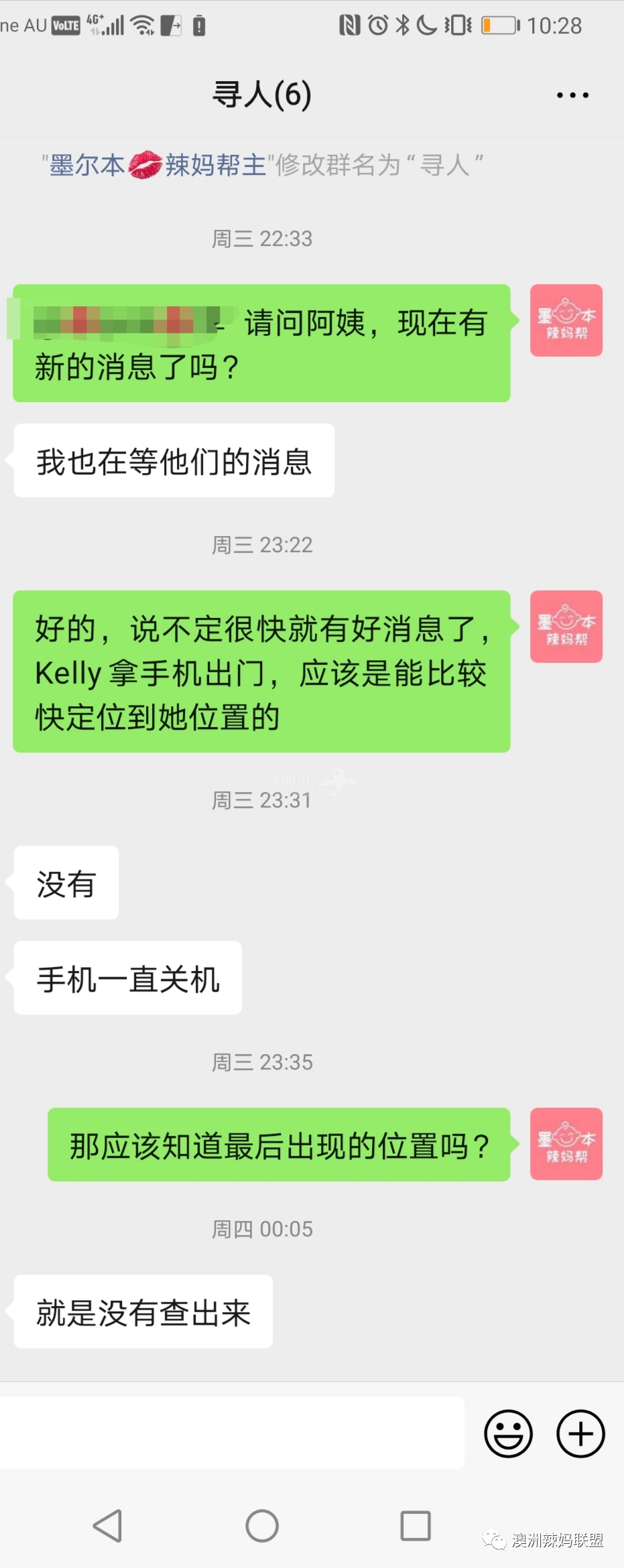Open the emoji sticker panel

pyautogui.click(x=508, y=1434)
